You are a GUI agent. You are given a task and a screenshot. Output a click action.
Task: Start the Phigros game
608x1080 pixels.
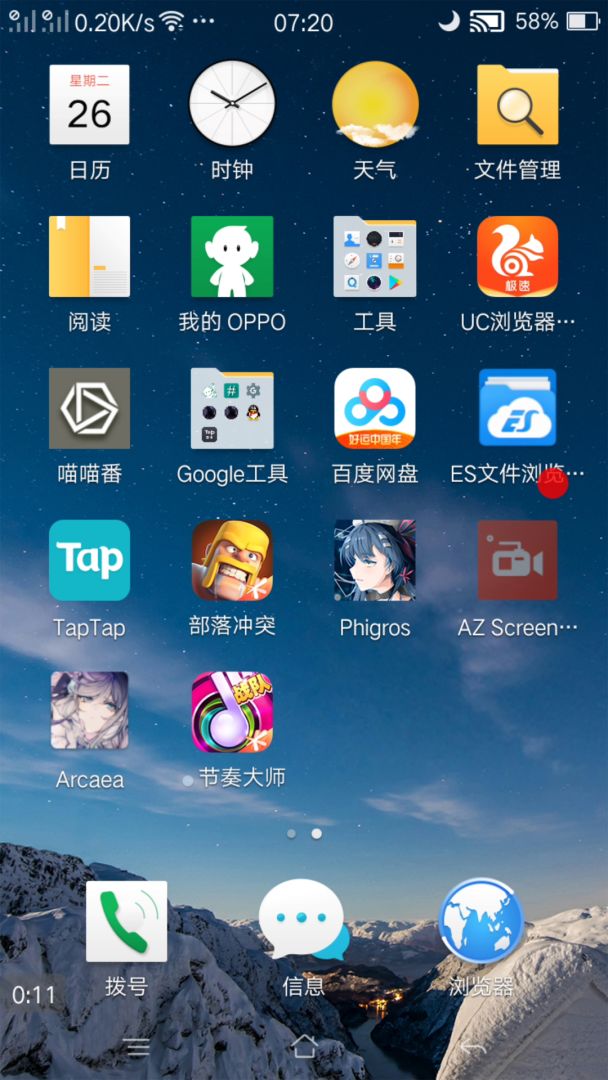pyautogui.click(x=375, y=560)
